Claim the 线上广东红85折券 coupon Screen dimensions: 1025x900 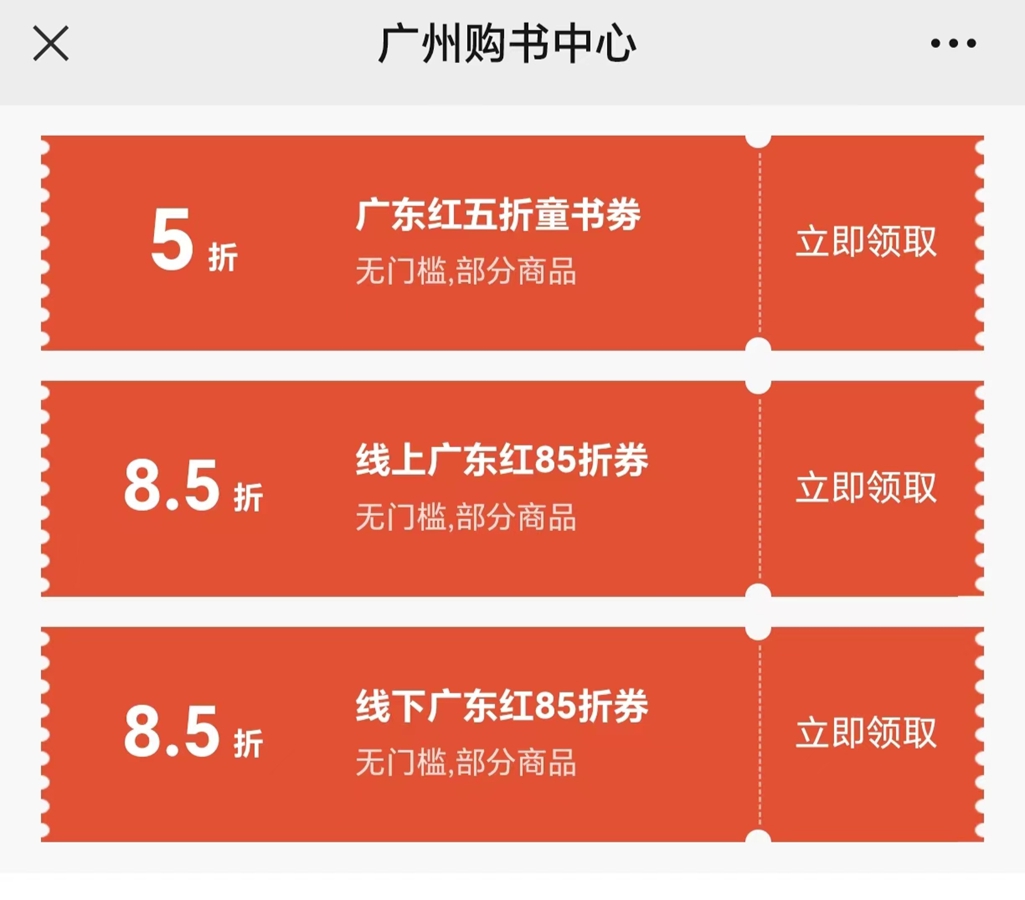[866, 488]
